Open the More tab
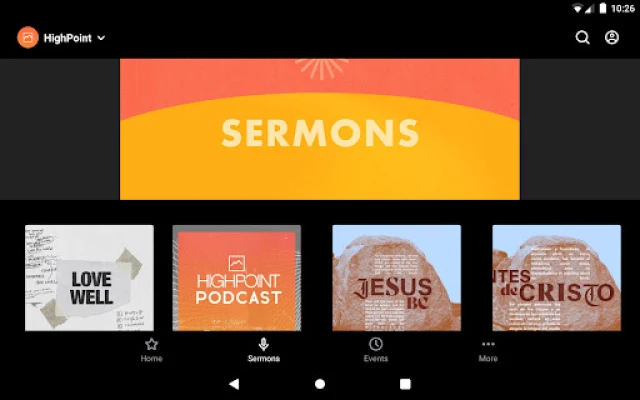 click(488, 350)
